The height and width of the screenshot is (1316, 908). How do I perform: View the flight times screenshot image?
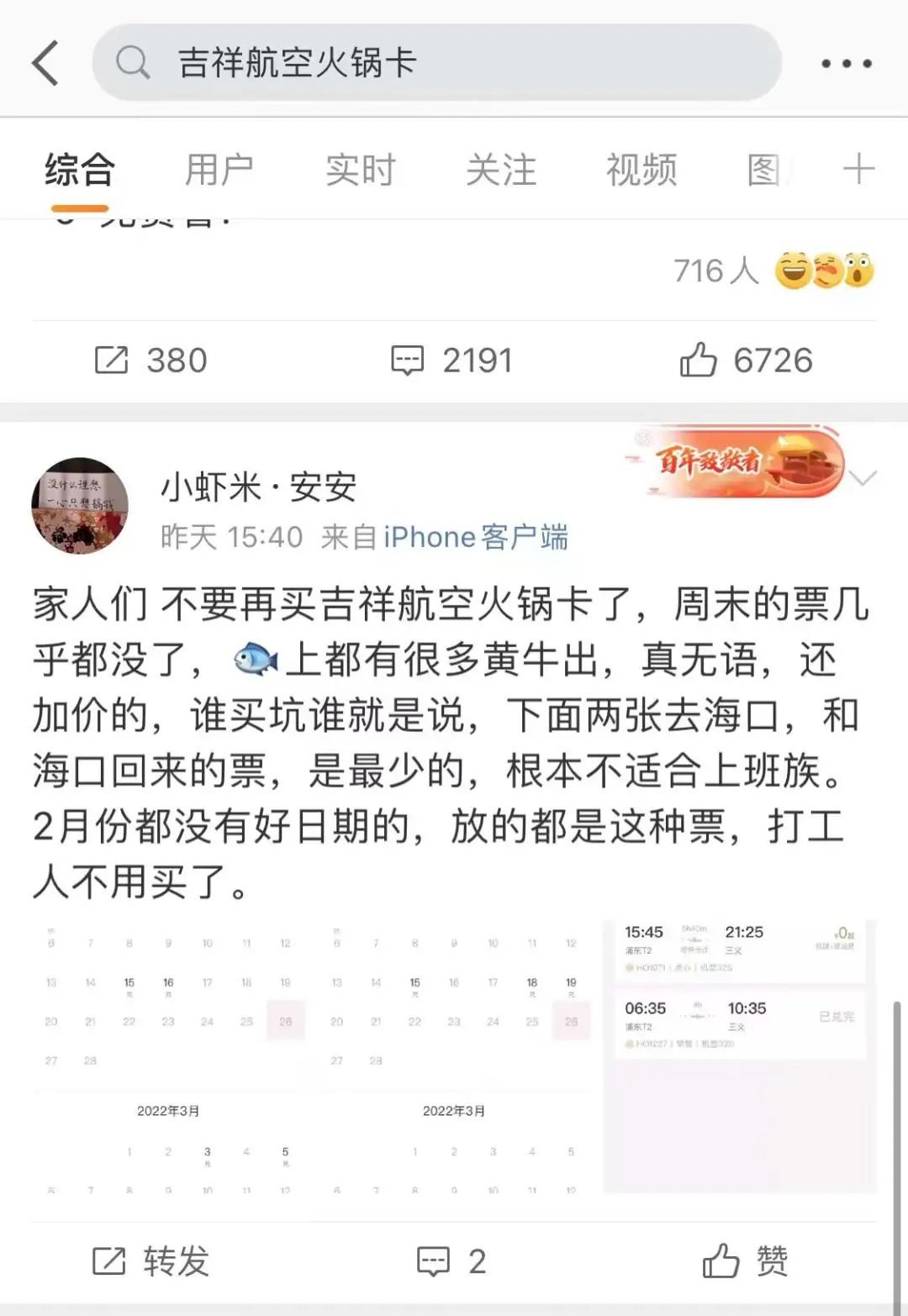740,1057
